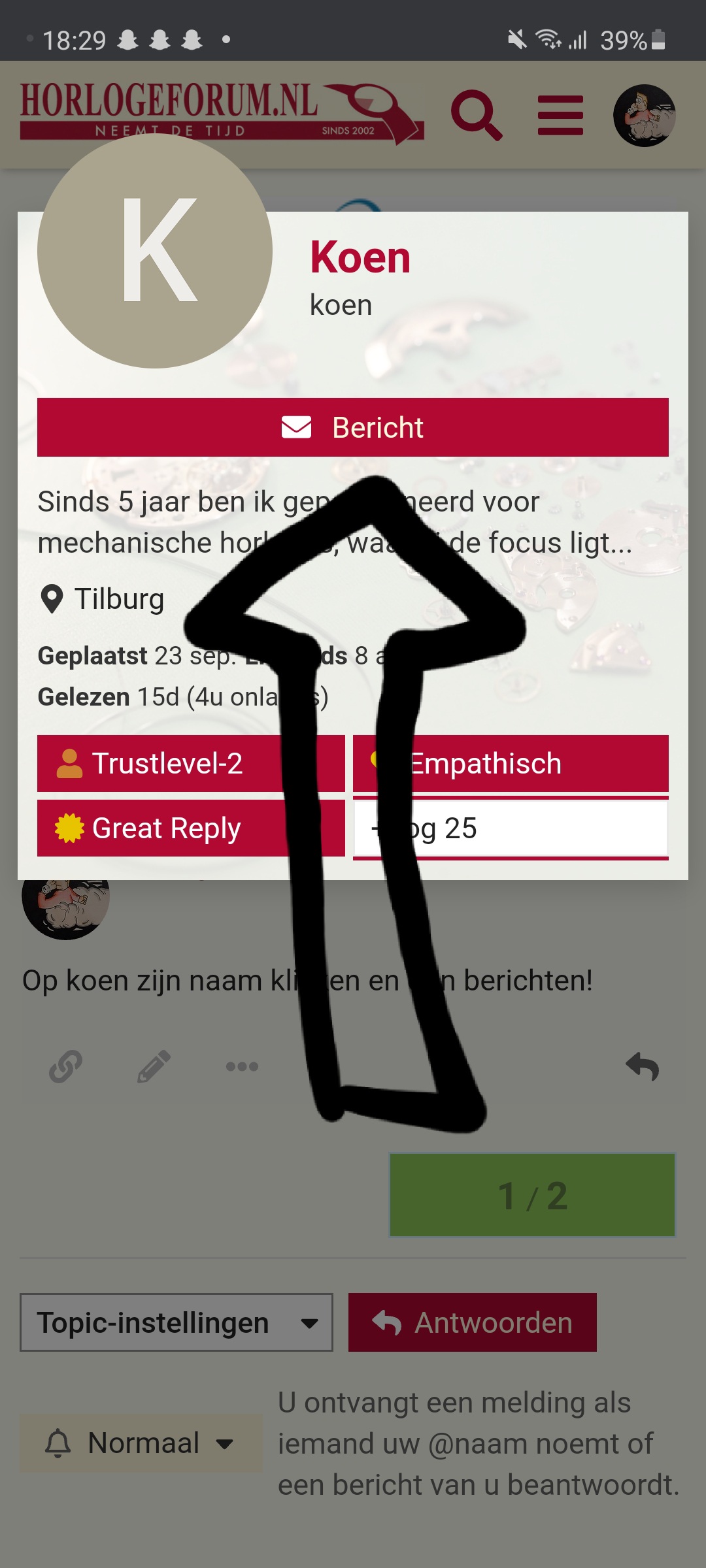
Task: Open Koen's large K avatar
Action: (155, 251)
